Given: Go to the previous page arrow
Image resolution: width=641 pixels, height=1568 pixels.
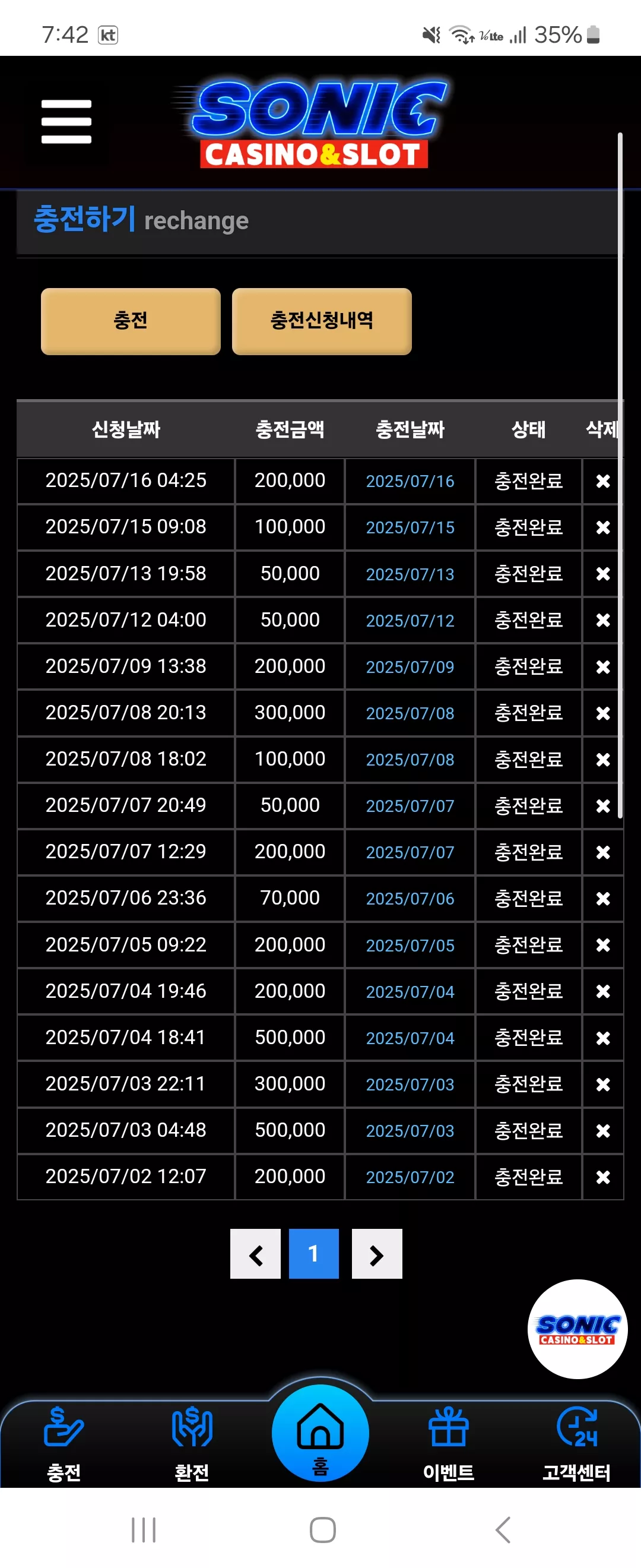Looking at the screenshot, I should pyautogui.click(x=255, y=1253).
